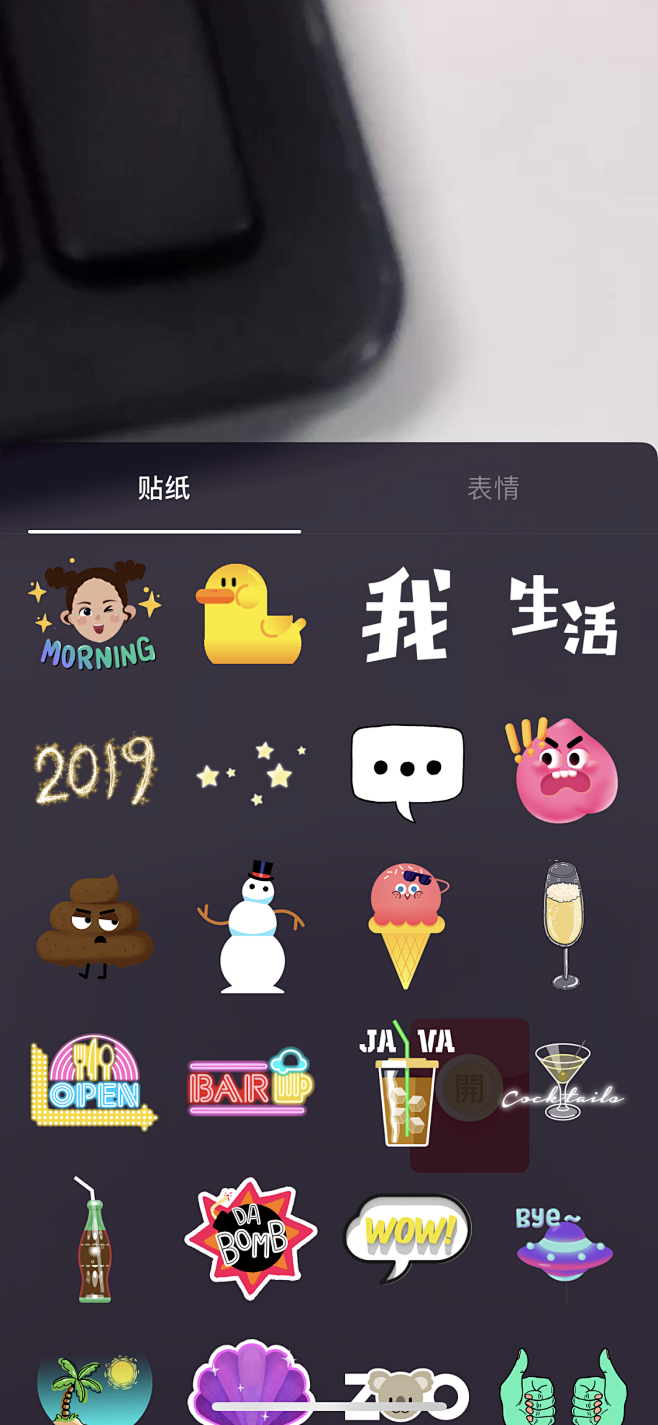Screen dimensions: 658x1425
Task: Select the scattered stars sticker
Action: [x=251, y=772]
